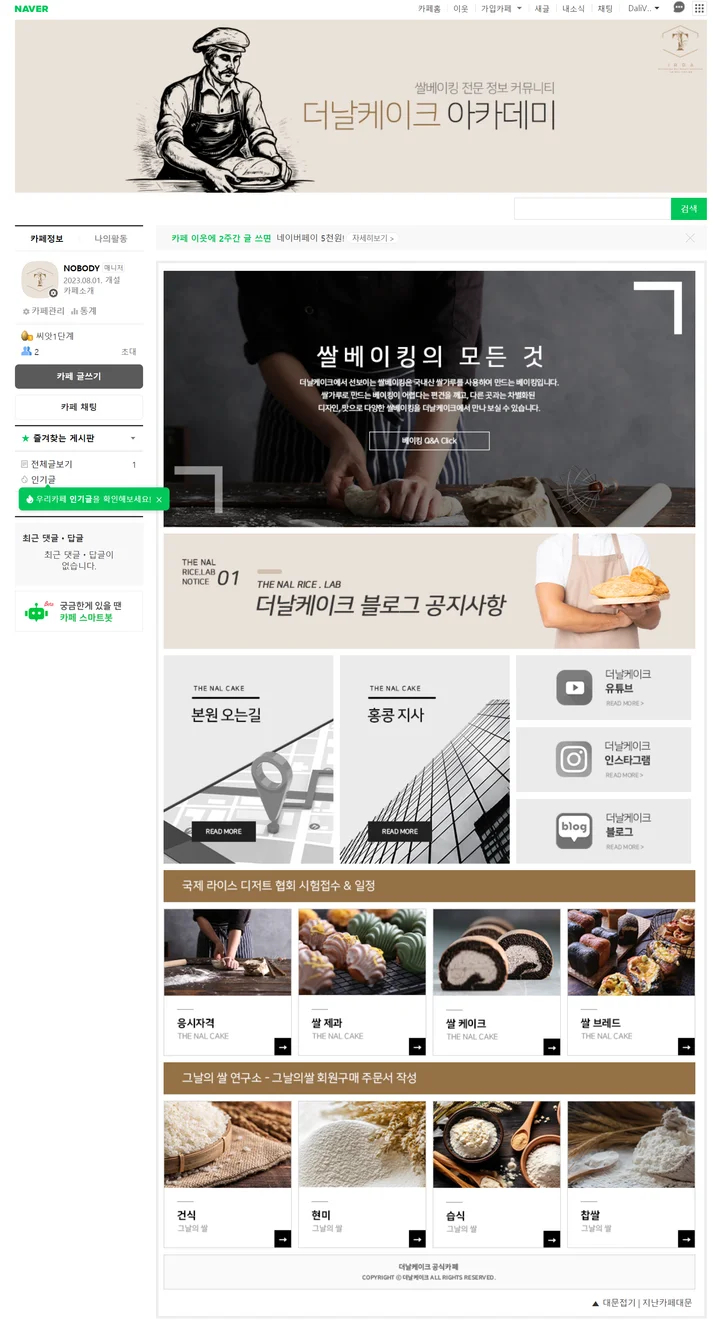718x1328 pixels.
Task: Open the 본원 오는길 card
Action: pos(248,759)
